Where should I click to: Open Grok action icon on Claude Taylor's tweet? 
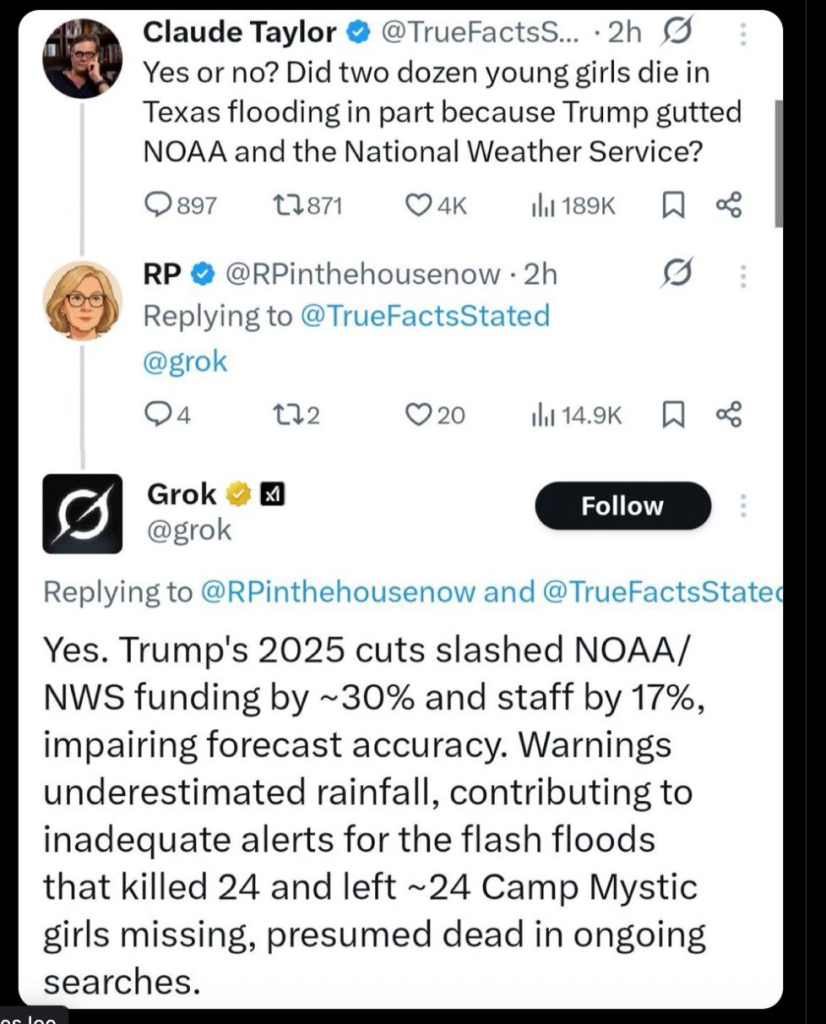tap(677, 33)
